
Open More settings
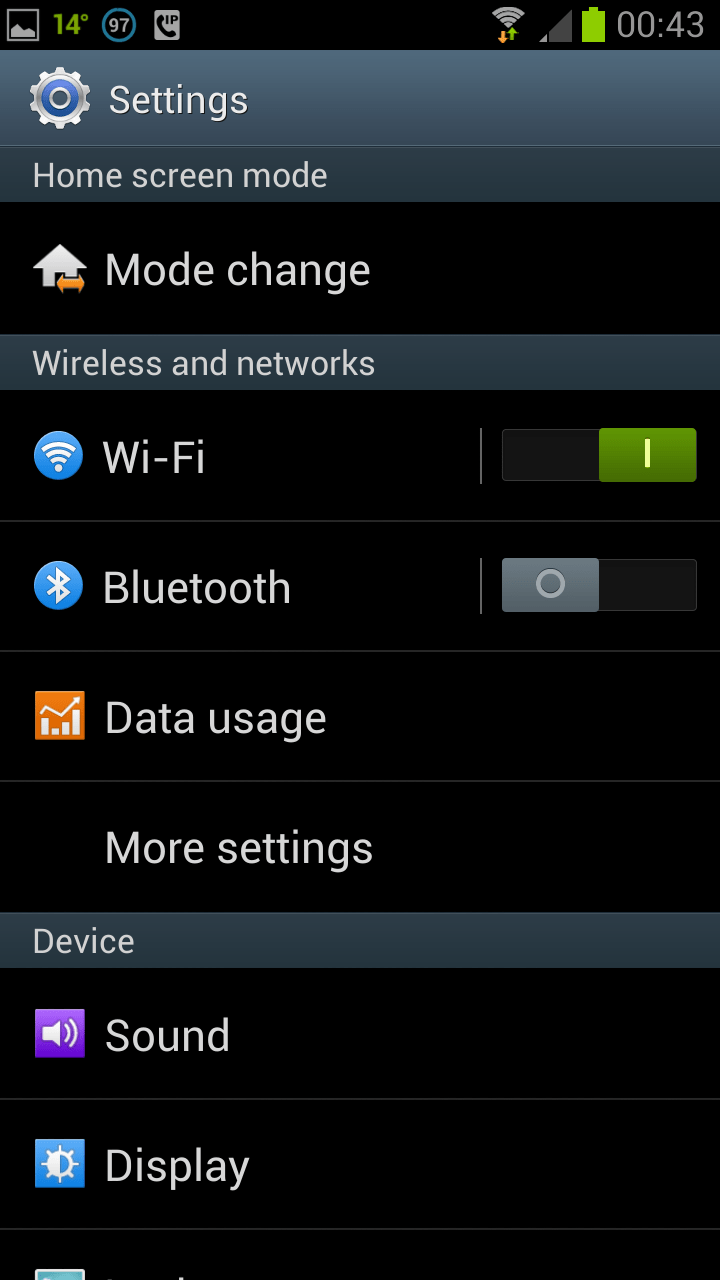[360, 847]
